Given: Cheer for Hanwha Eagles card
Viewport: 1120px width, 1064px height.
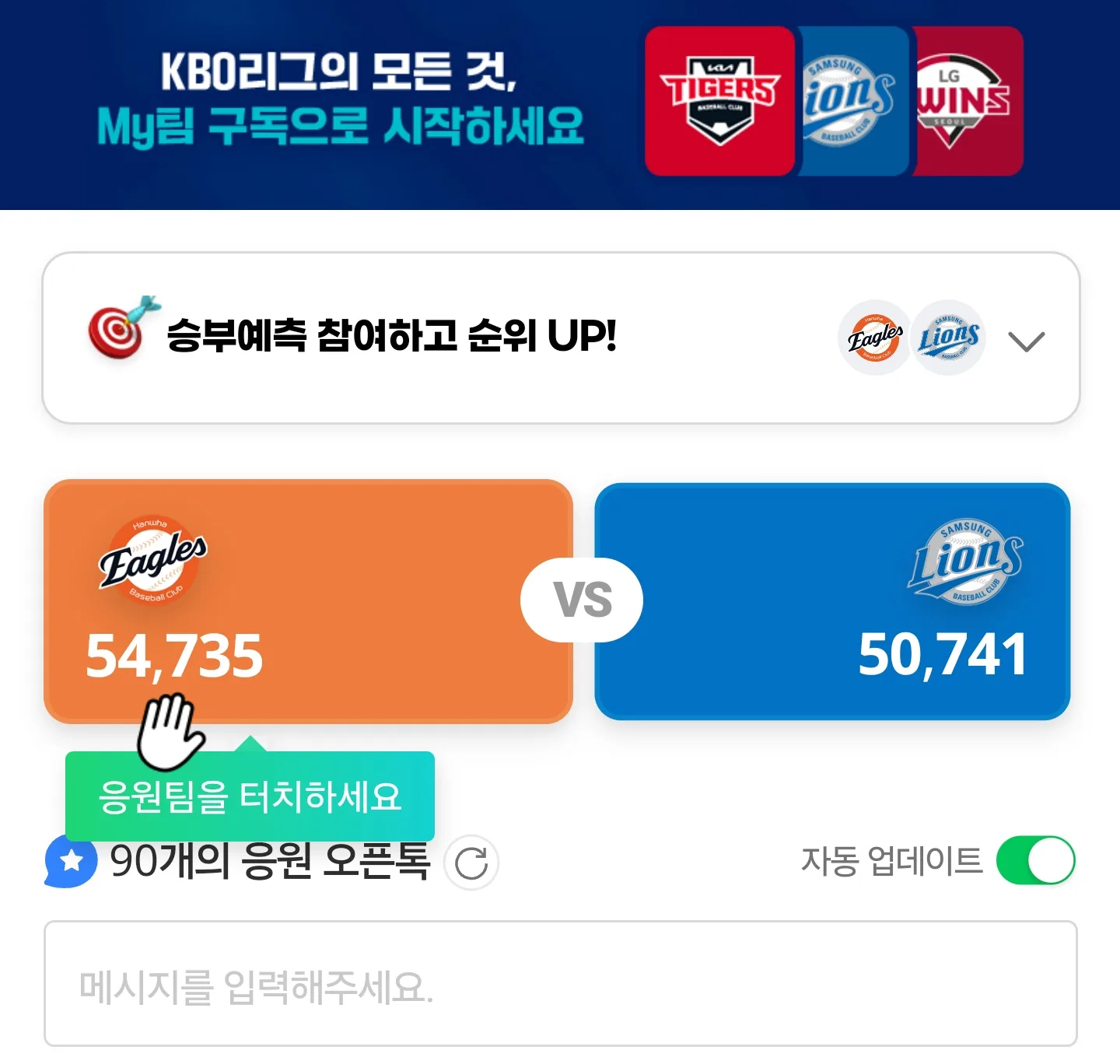Looking at the screenshot, I should [309, 601].
